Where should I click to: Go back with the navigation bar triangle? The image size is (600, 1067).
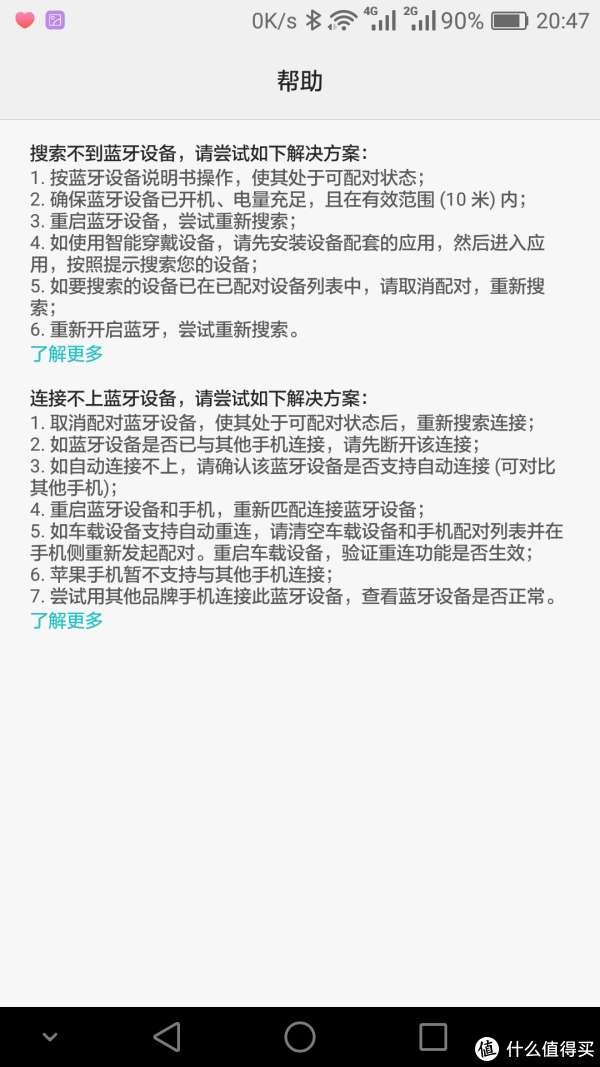coord(167,1037)
